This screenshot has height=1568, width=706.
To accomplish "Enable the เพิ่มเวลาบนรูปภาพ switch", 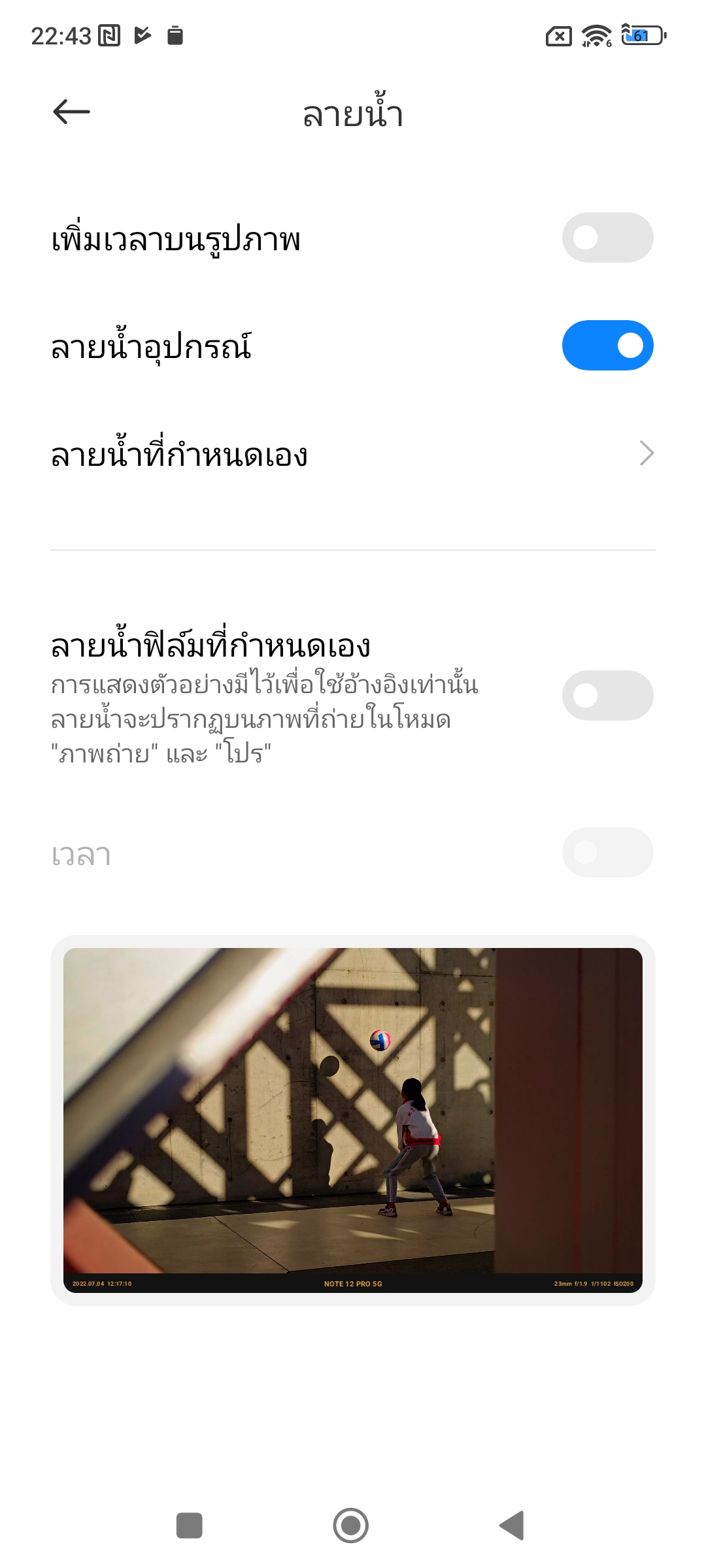I will pyautogui.click(x=607, y=237).
